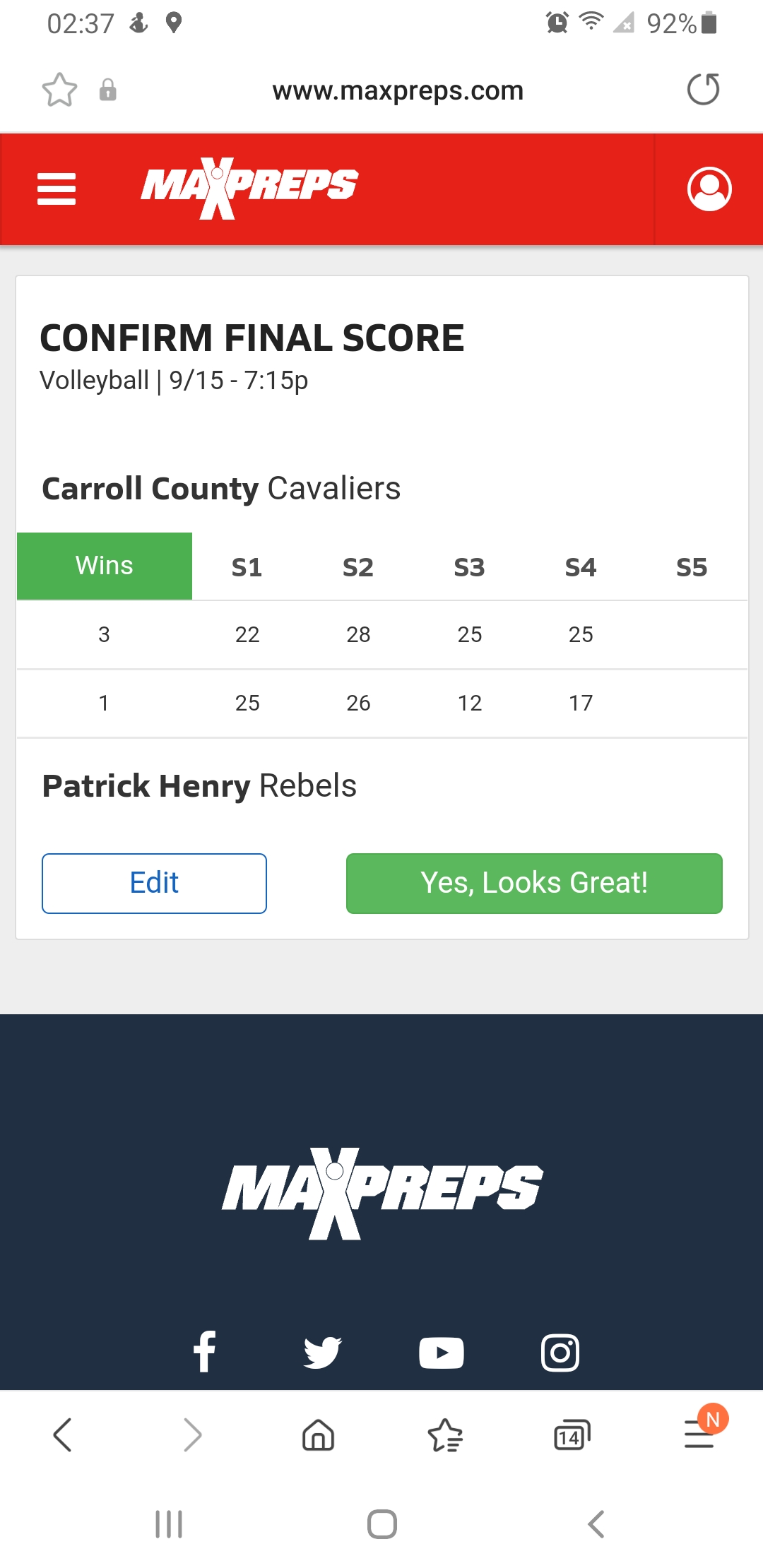Image resolution: width=763 pixels, height=1568 pixels.
Task: Tap the URL address bar
Action: point(398,90)
